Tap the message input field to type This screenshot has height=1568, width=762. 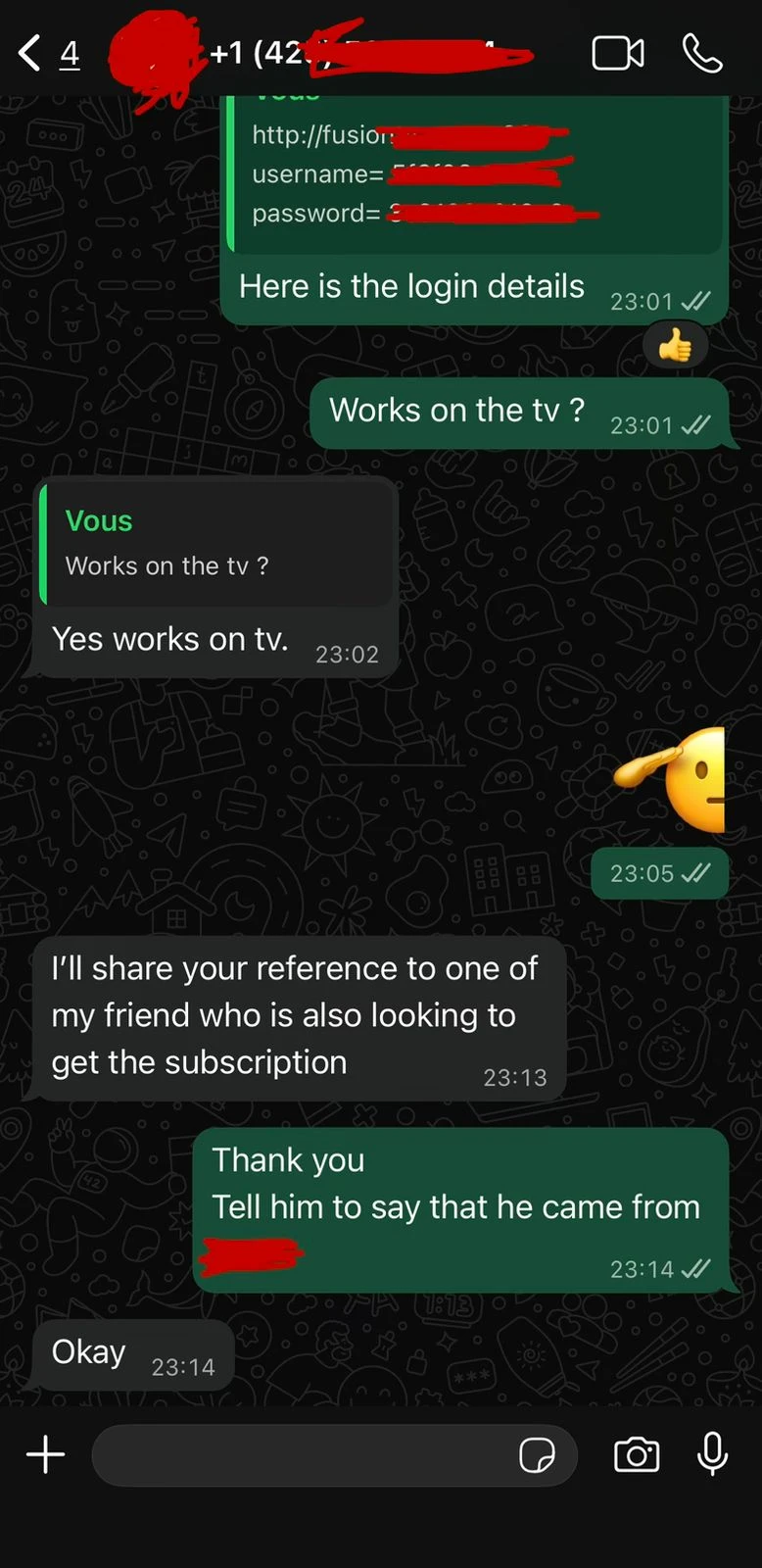294,1455
